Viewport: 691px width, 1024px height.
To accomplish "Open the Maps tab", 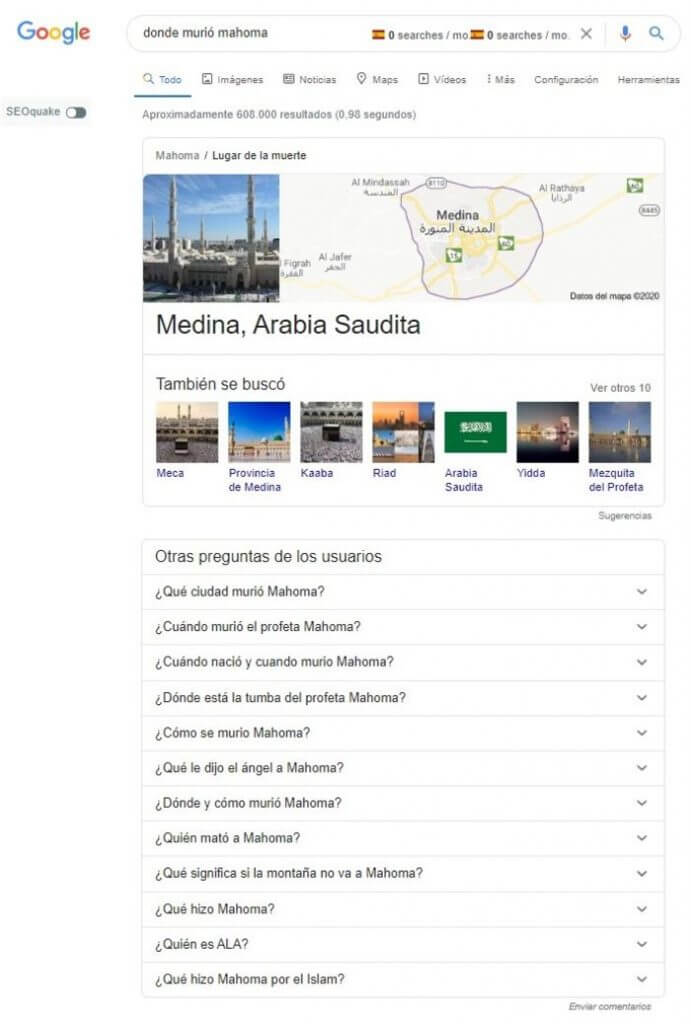I will coord(377,79).
